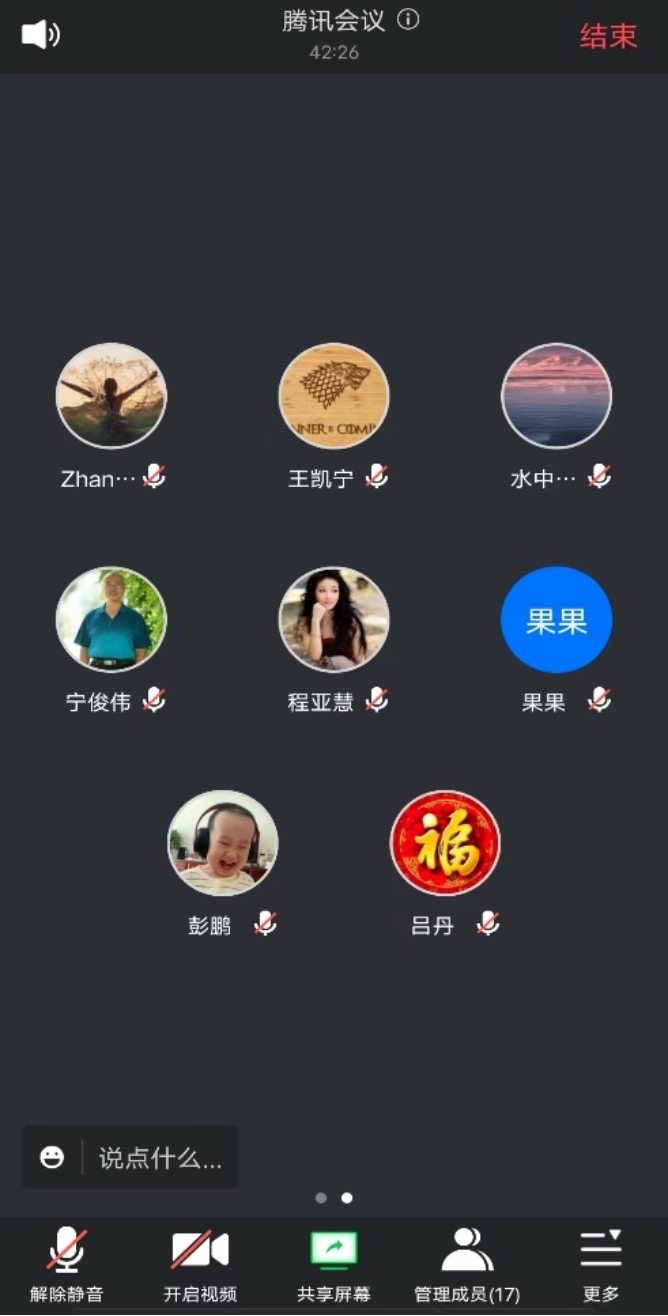Select participant 宁俊伟
668x1316 pixels.
pyautogui.click(x=111, y=620)
